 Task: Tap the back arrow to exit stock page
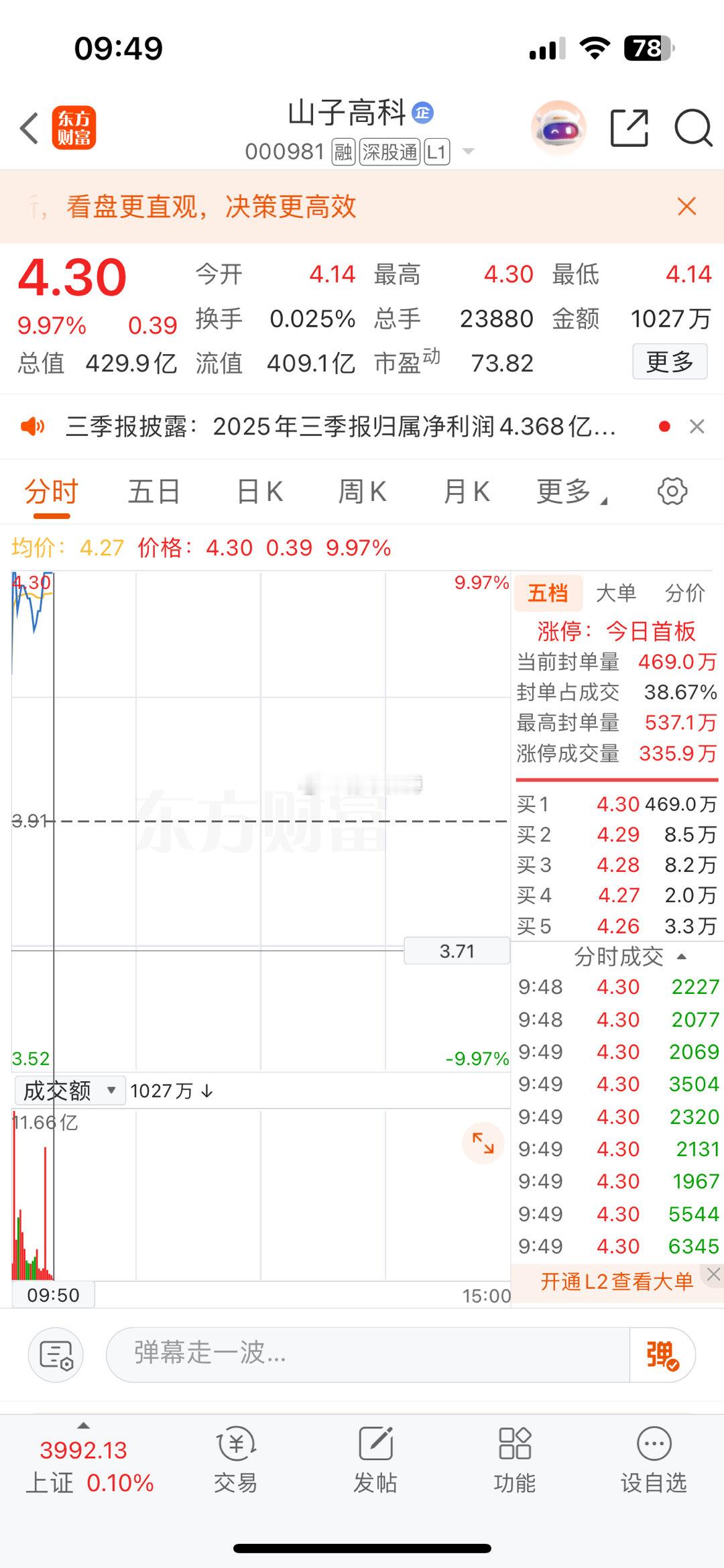click(28, 127)
